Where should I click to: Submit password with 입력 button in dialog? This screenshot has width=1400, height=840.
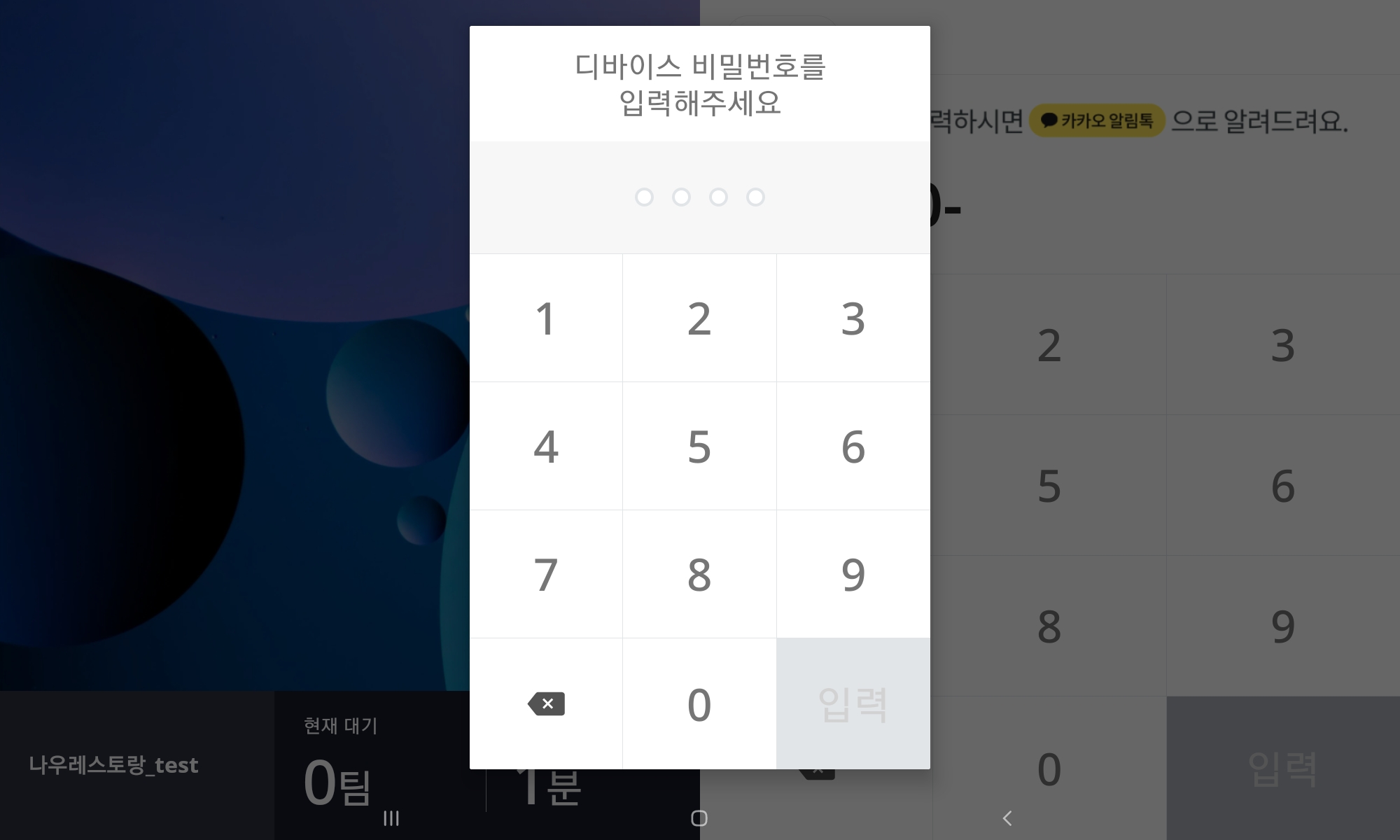853,704
